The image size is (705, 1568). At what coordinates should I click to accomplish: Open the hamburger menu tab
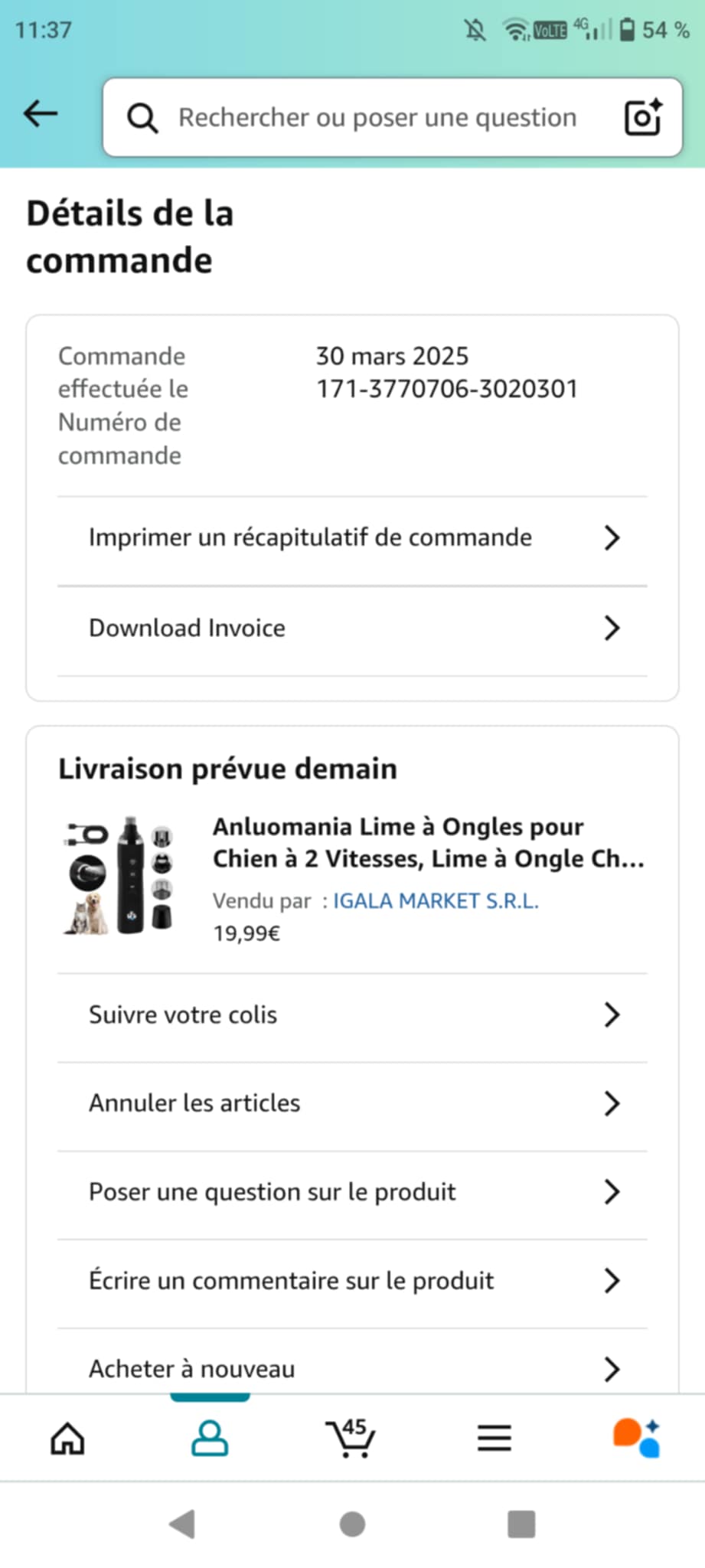click(x=494, y=1439)
